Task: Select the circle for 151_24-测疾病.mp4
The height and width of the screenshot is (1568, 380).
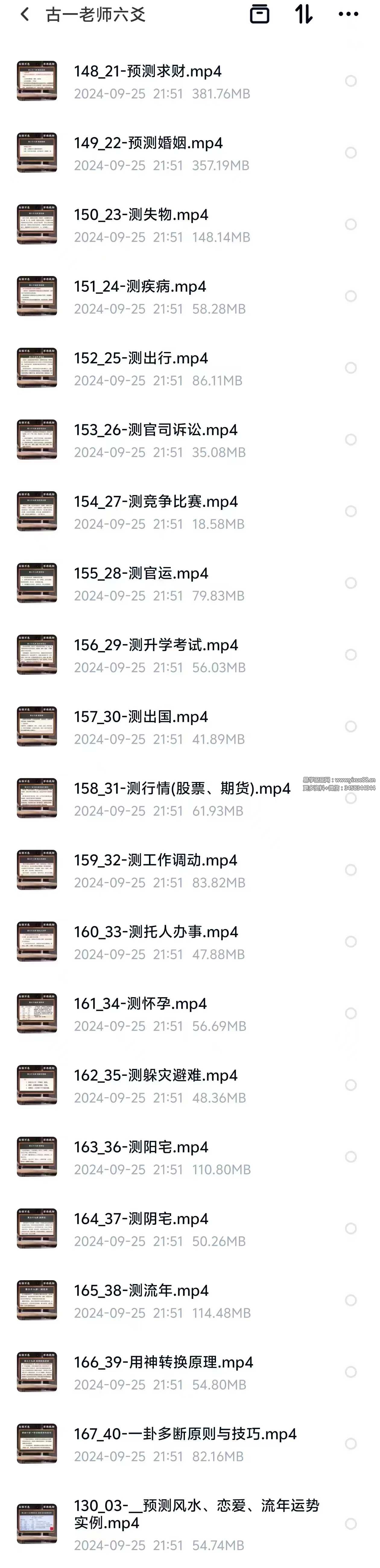Action: (351, 297)
